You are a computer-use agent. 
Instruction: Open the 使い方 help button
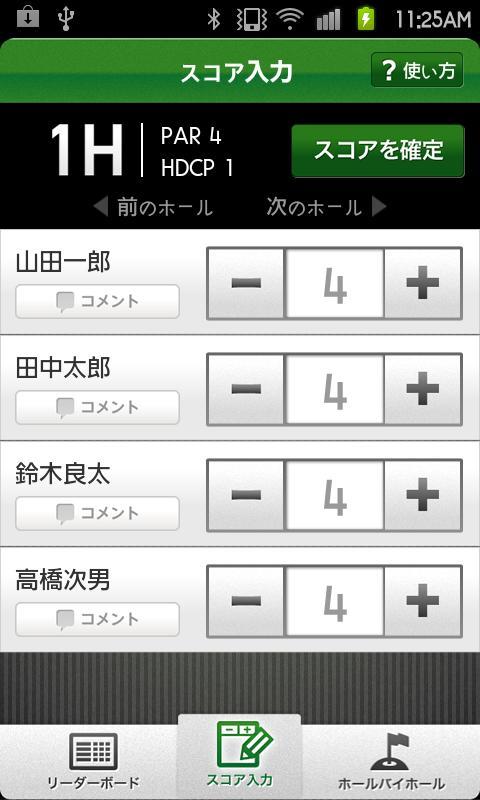pos(417,70)
